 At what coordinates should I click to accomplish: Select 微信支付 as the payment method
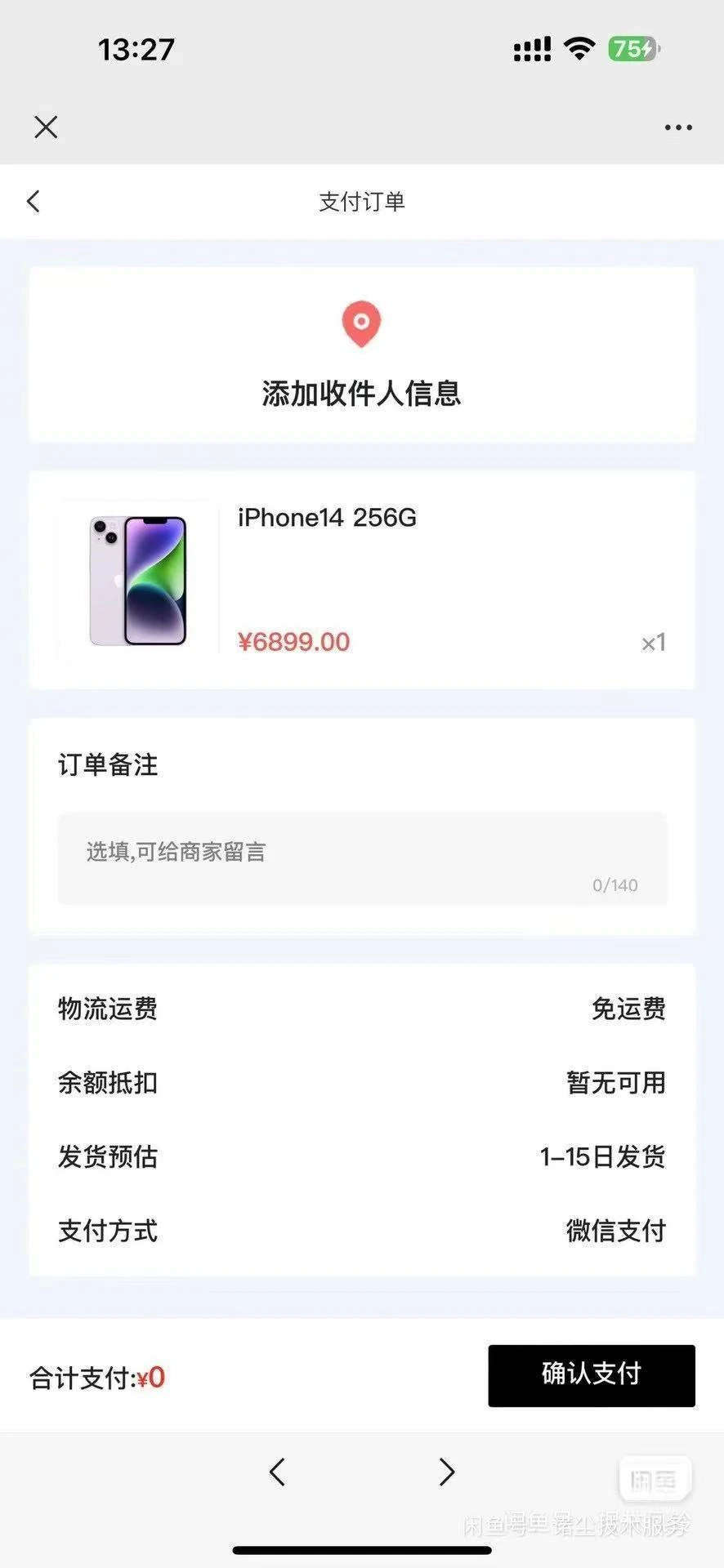tap(616, 1232)
